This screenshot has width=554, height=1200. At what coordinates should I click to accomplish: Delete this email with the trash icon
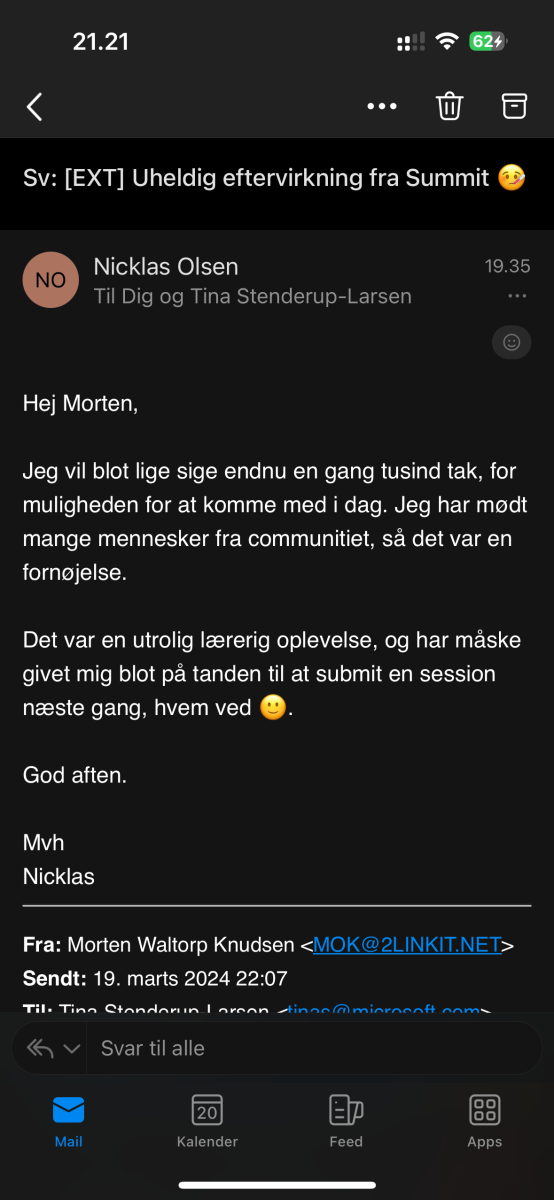(449, 105)
